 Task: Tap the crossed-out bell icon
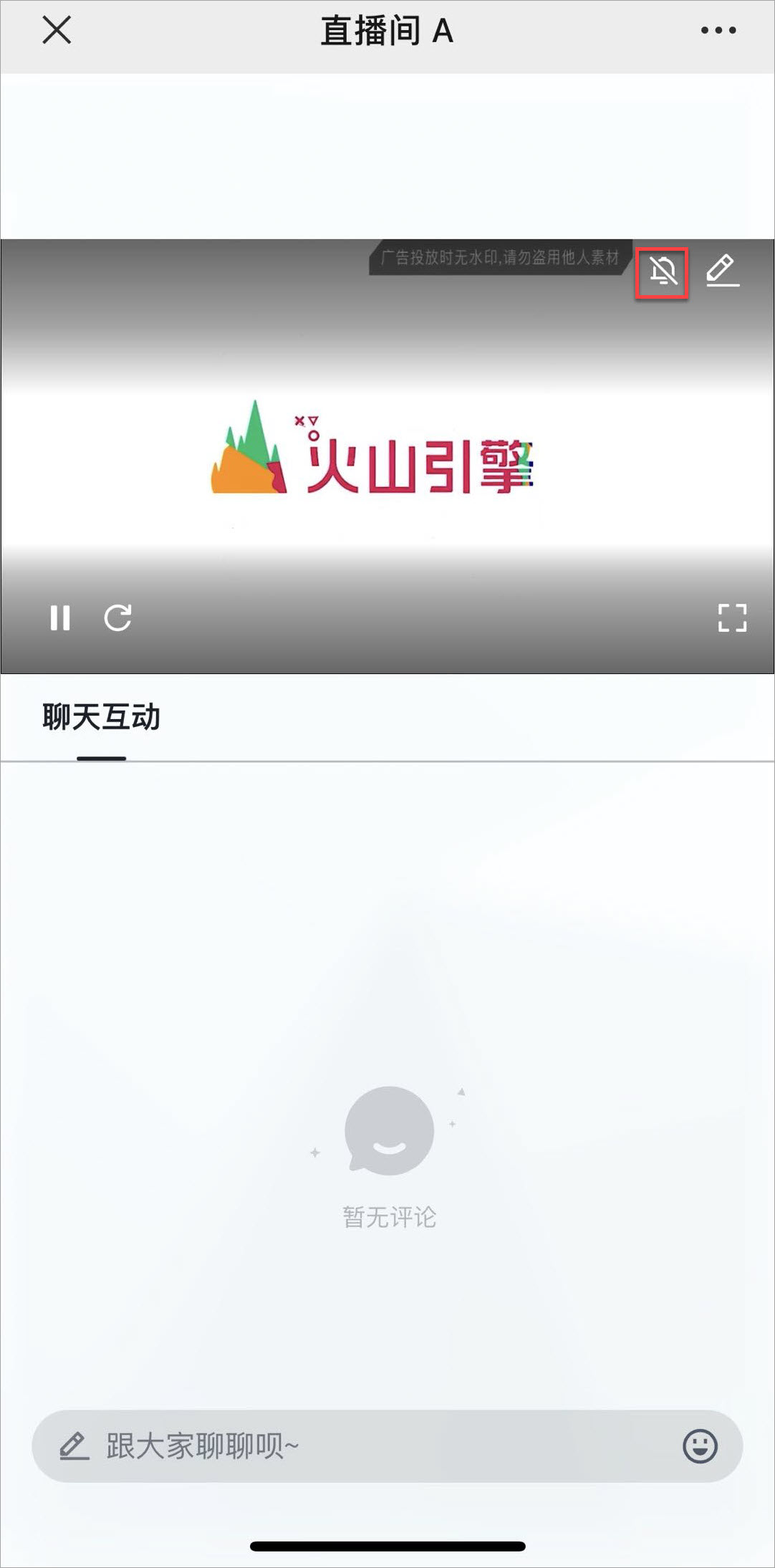coord(663,271)
